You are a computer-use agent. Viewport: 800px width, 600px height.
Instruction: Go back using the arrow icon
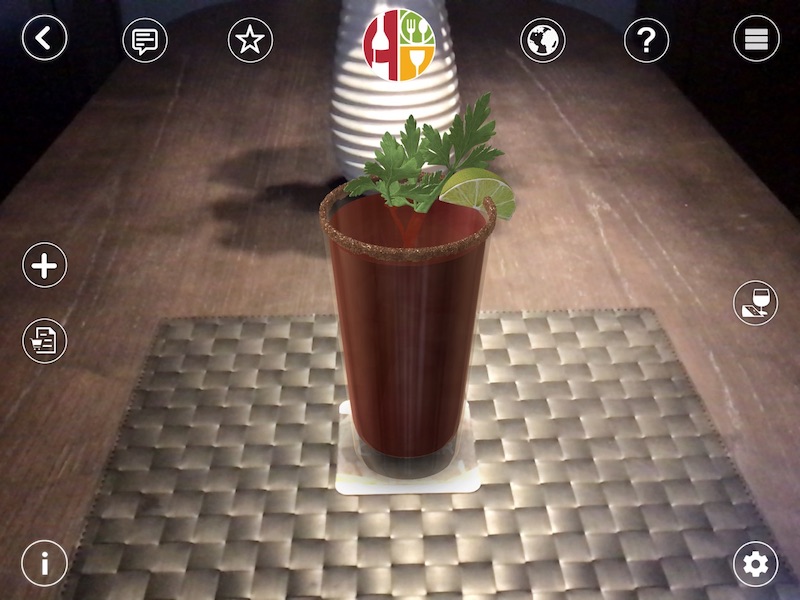tap(44, 40)
